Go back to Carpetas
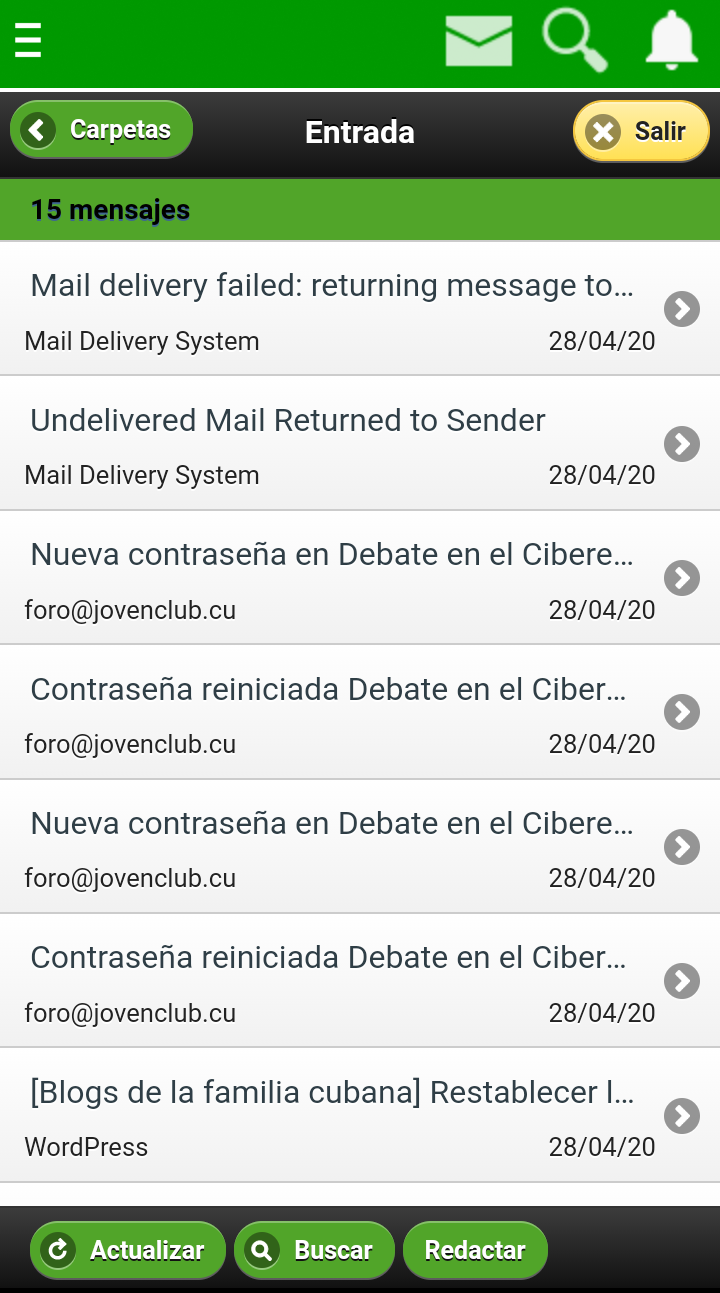720x1293 pixels. (x=101, y=130)
